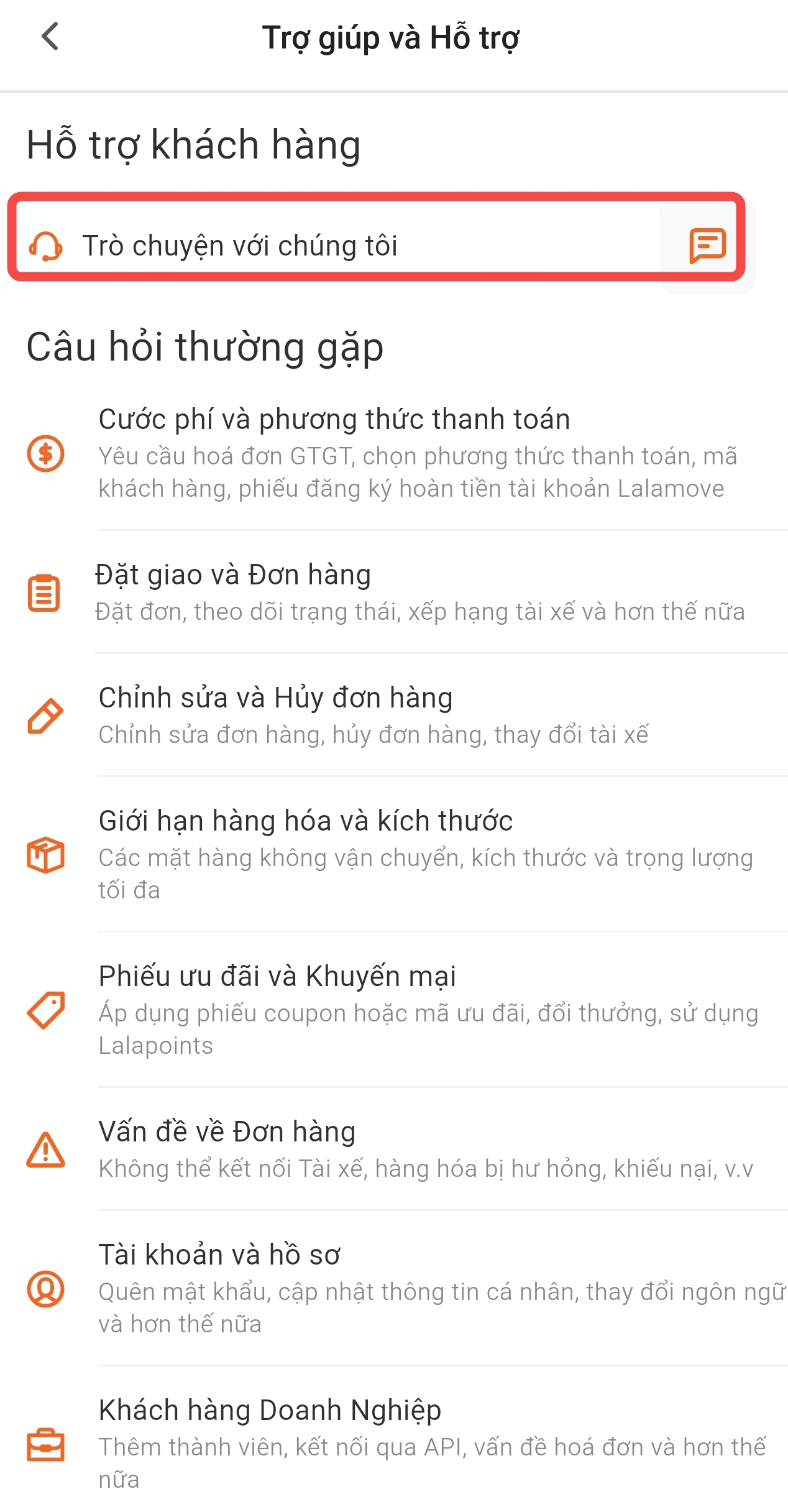Go back using the header arrow
The height and width of the screenshot is (1512, 788).
(x=50, y=37)
